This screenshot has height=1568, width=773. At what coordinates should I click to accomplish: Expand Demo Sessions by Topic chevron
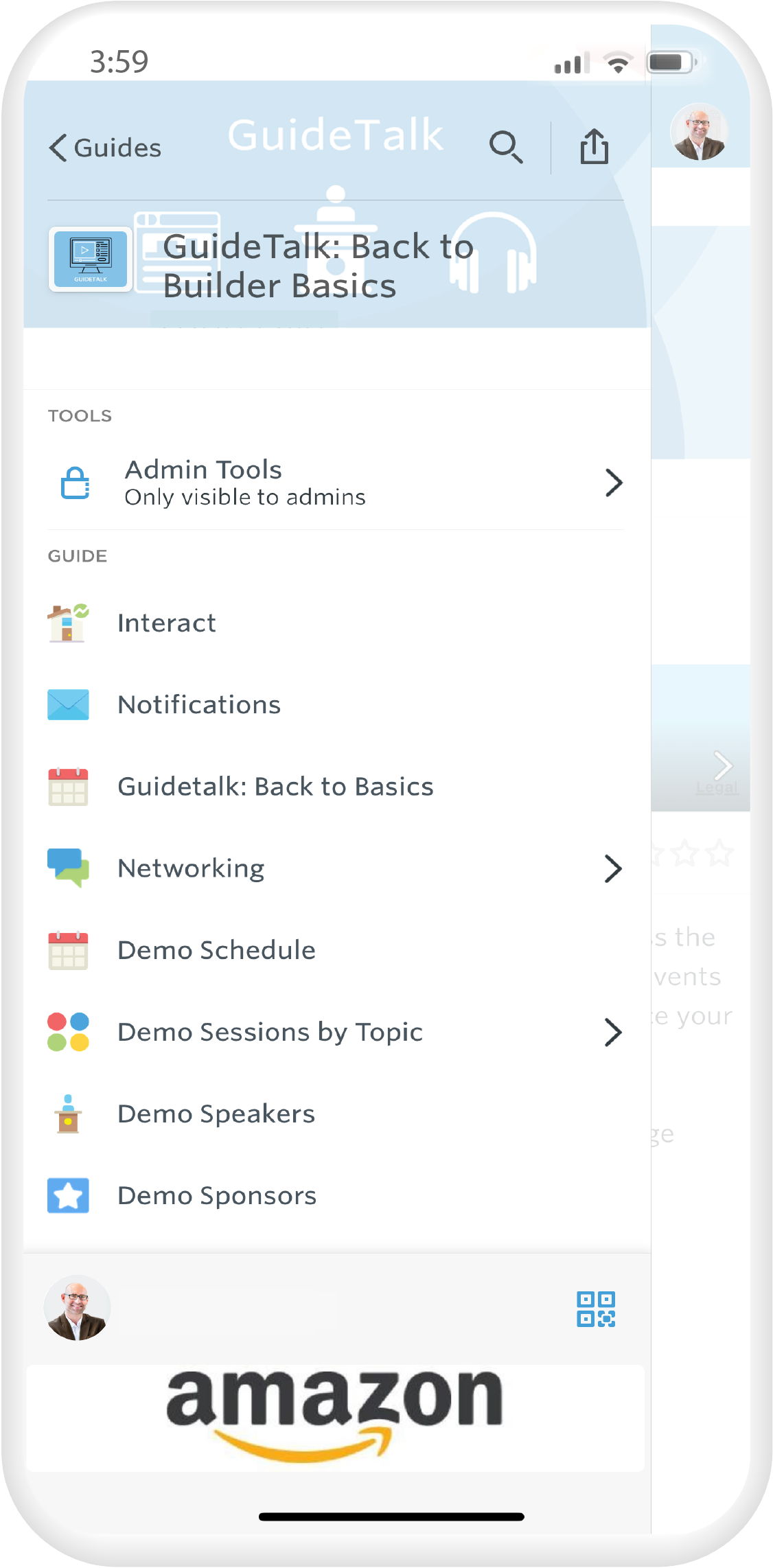tap(614, 1032)
